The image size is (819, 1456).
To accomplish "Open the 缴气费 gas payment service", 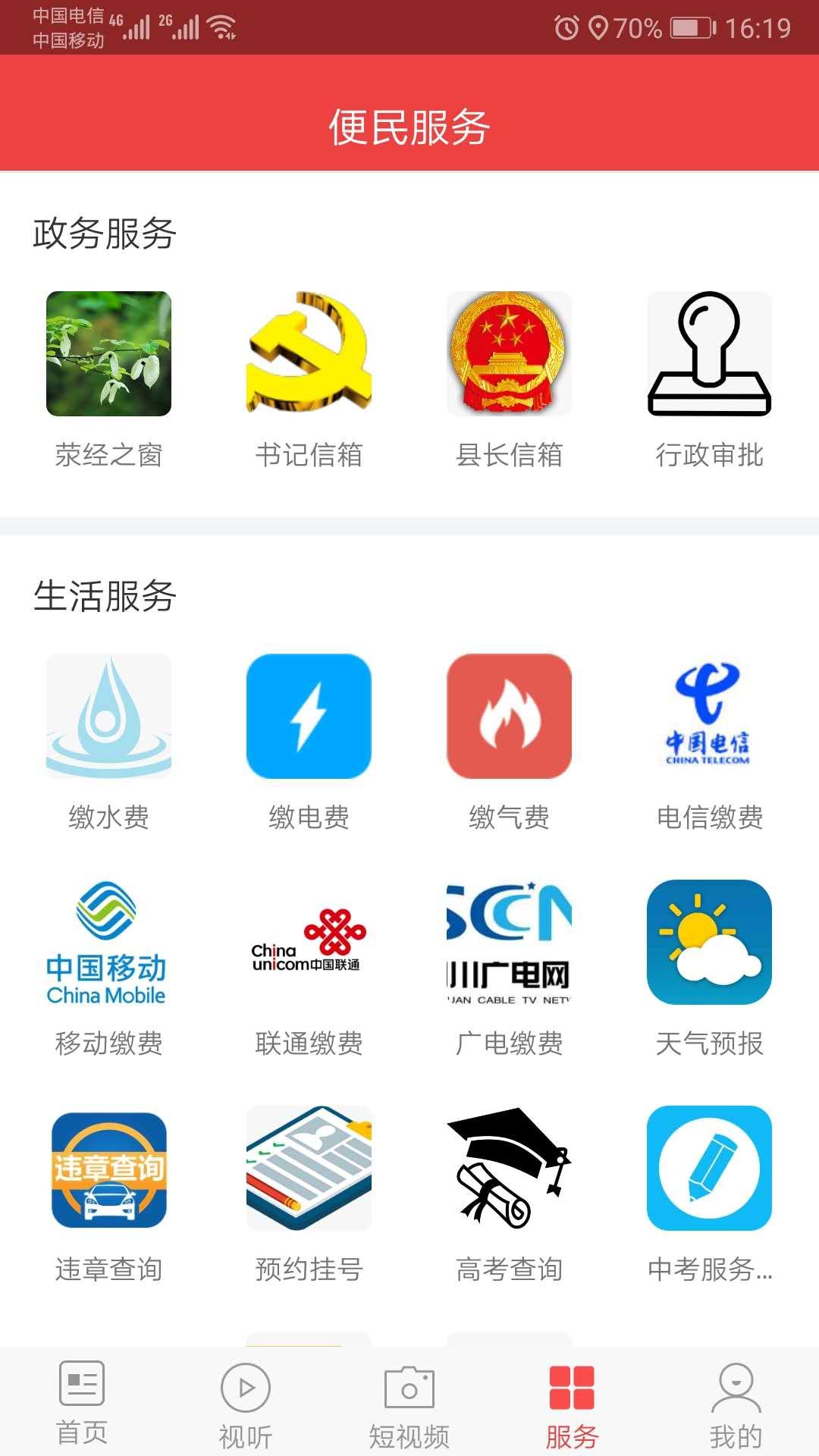I will (x=510, y=717).
